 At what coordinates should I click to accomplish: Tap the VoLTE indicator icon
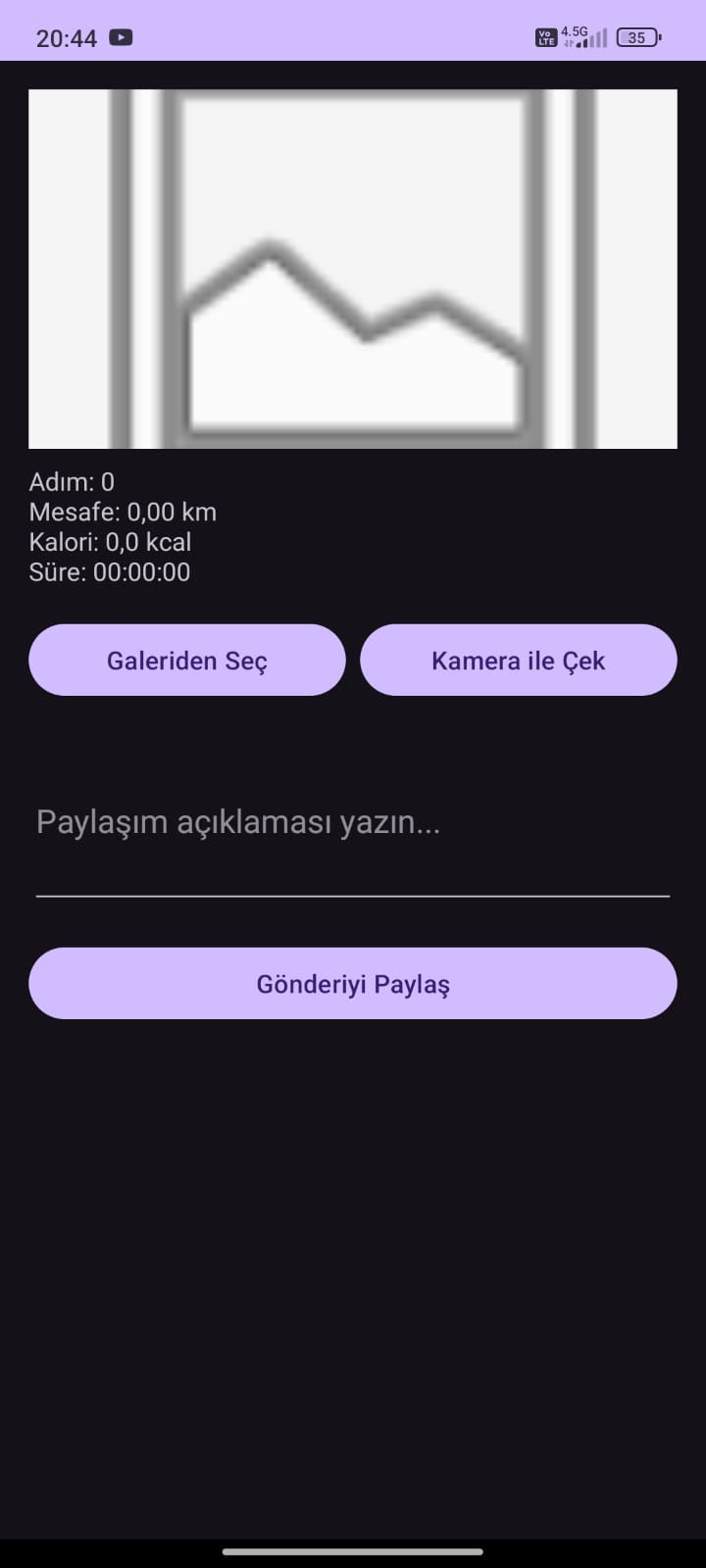(x=546, y=37)
